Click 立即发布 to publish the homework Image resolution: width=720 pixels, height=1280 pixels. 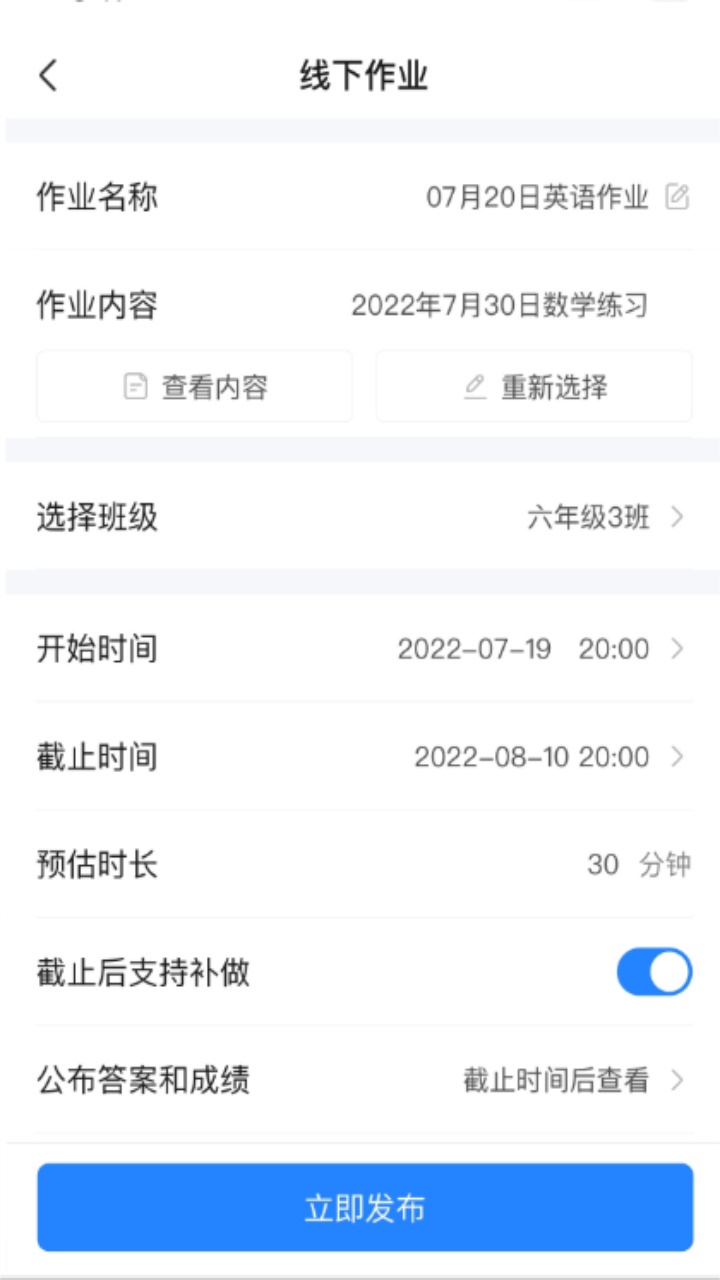click(x=360, y=1207)
